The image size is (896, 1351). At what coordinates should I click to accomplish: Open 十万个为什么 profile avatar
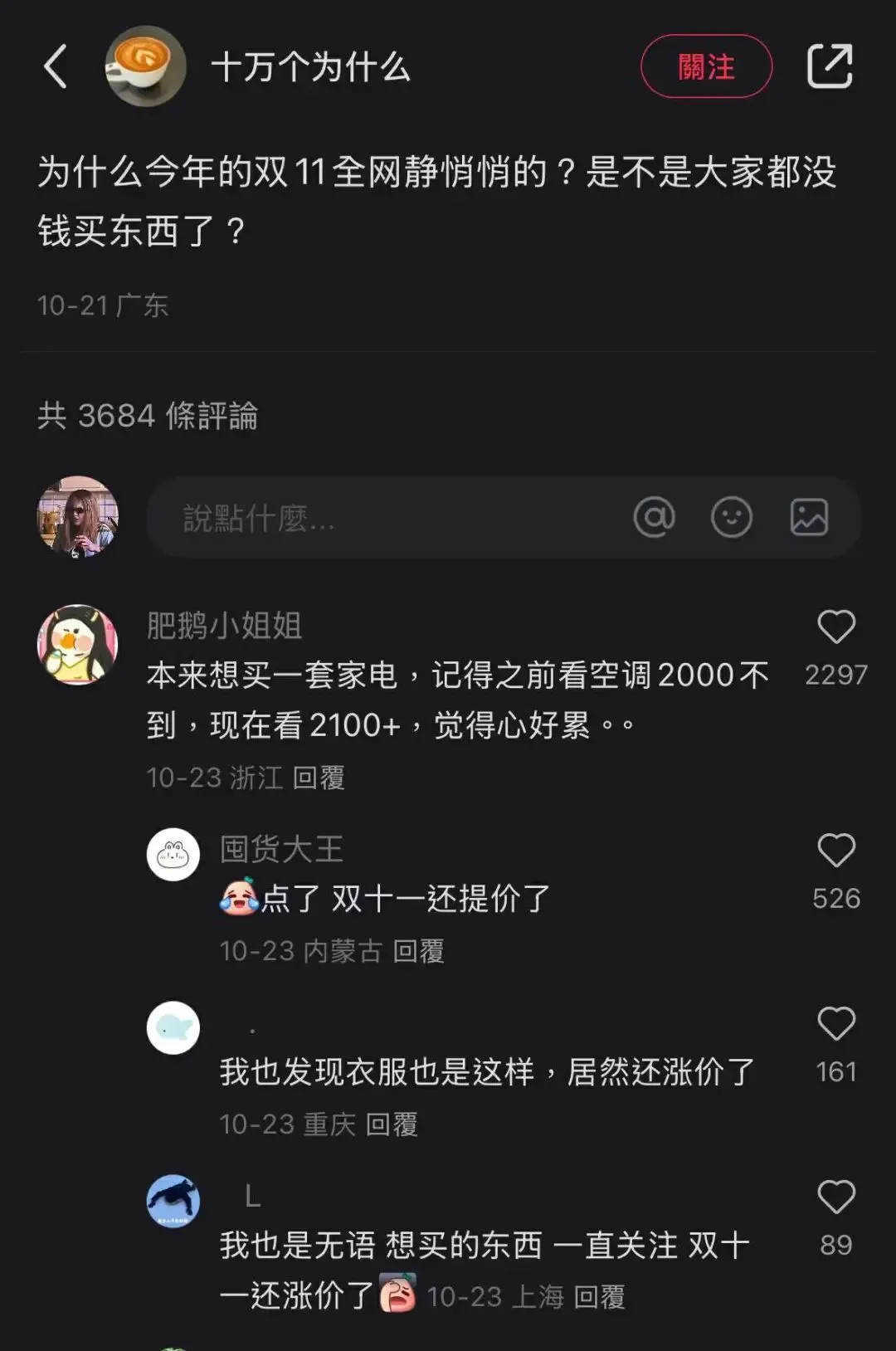pyautogui.click(x=145, y=66)
